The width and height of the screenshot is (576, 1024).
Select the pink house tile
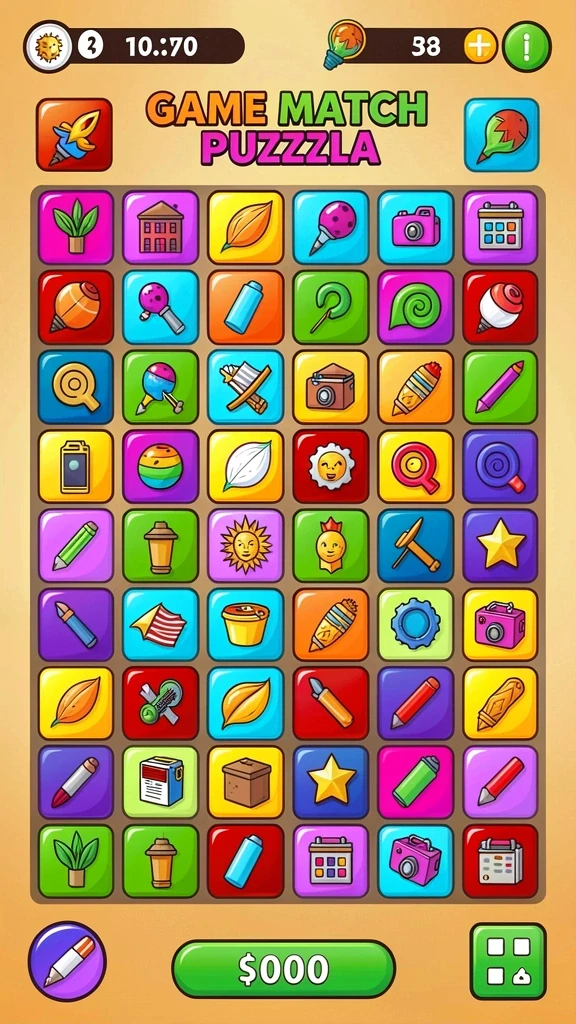coord(160,227)
